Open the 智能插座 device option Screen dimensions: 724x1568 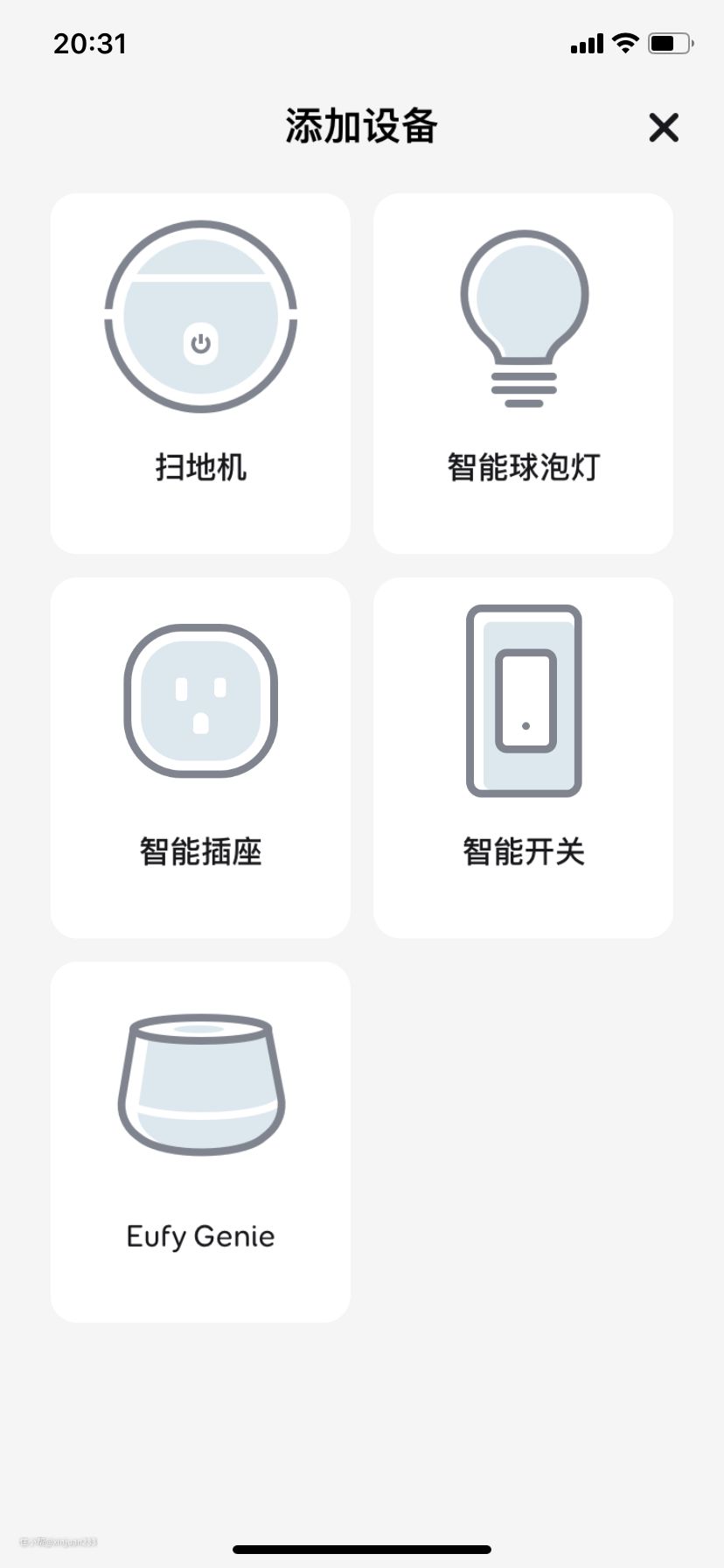(x=200, y=758)
